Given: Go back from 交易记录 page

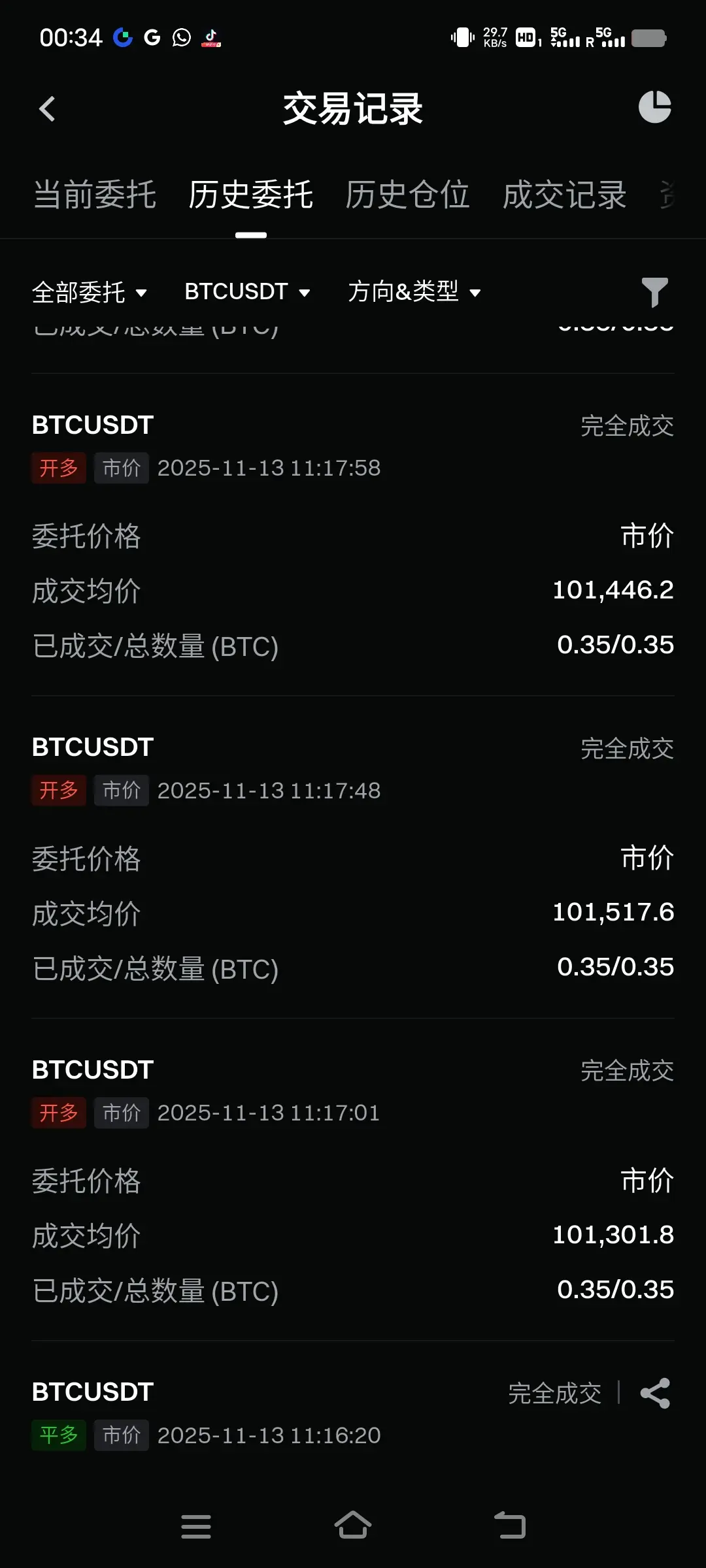Looking at the screenshot, I should [x=47, y=108].
